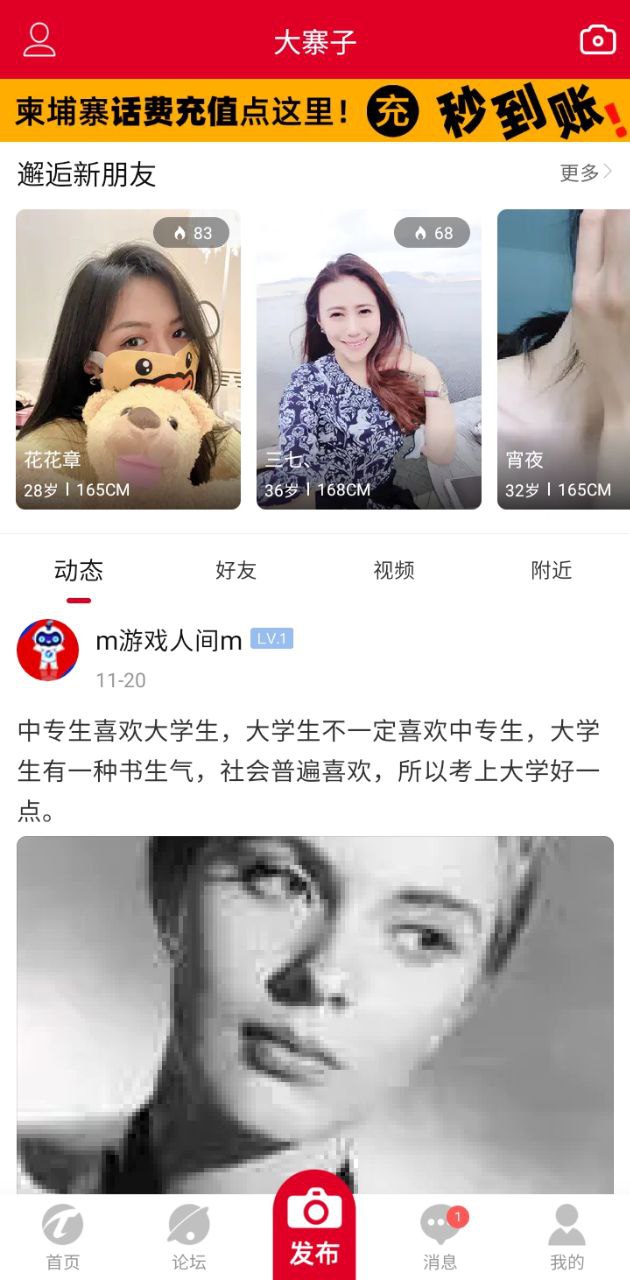Open the 消息 tab
Viewport: 630px width, 1280px height.
click(x=440, y=1237)
